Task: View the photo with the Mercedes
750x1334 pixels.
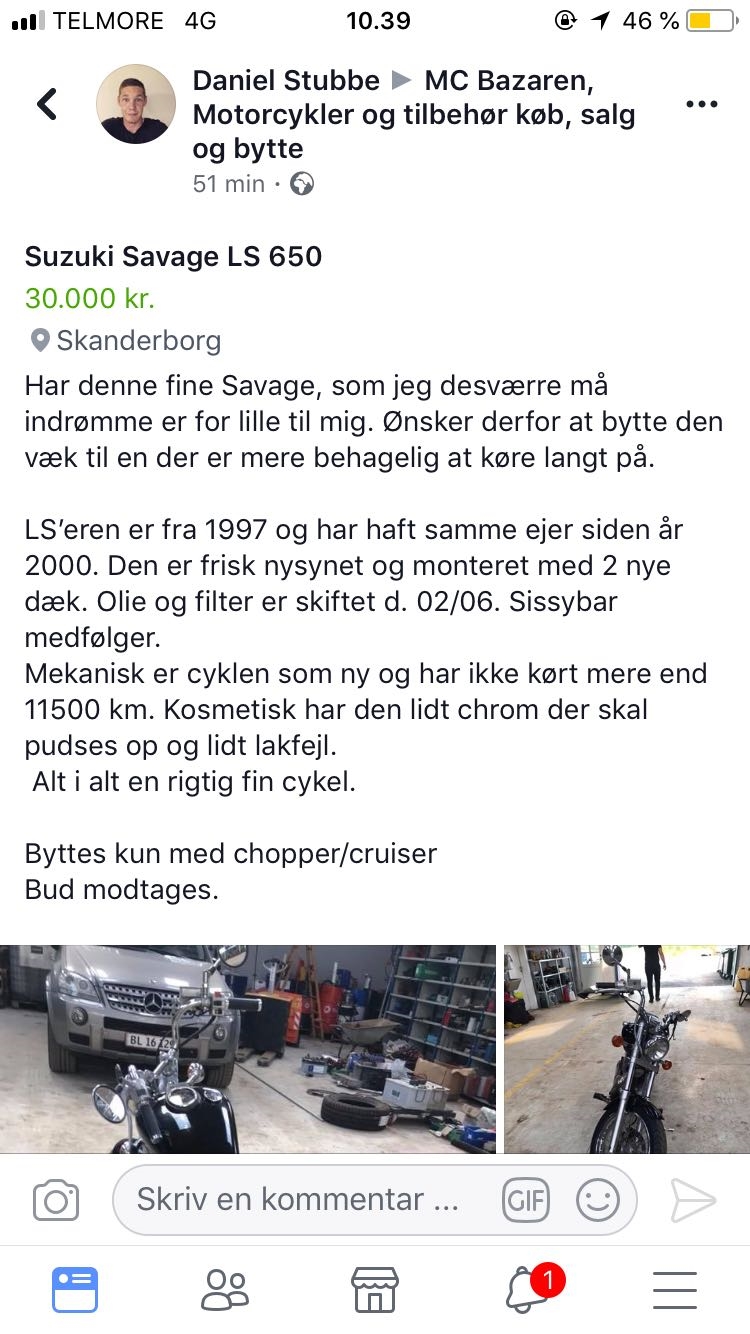Action: click(247, 1048)
